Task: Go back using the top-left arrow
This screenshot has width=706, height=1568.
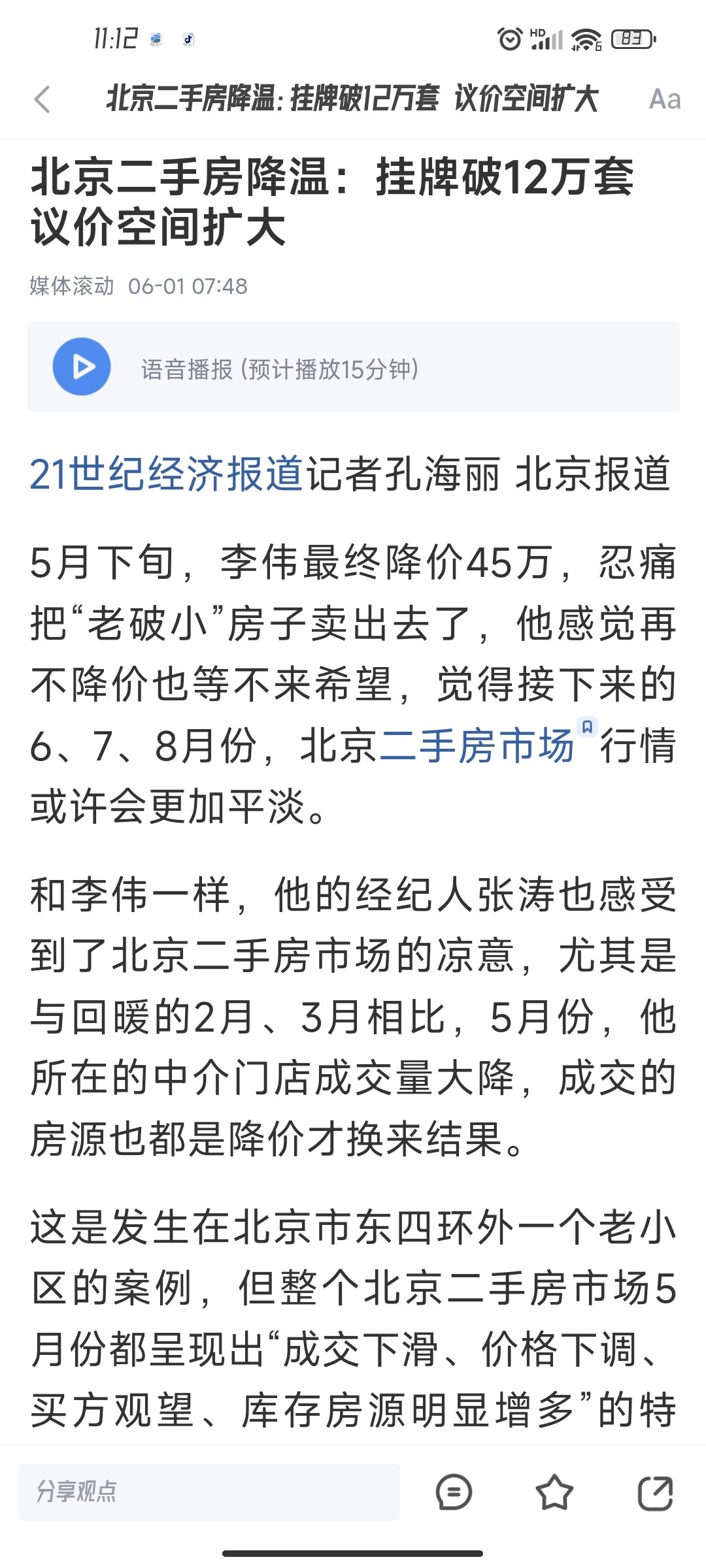Action: pos(42,99)
